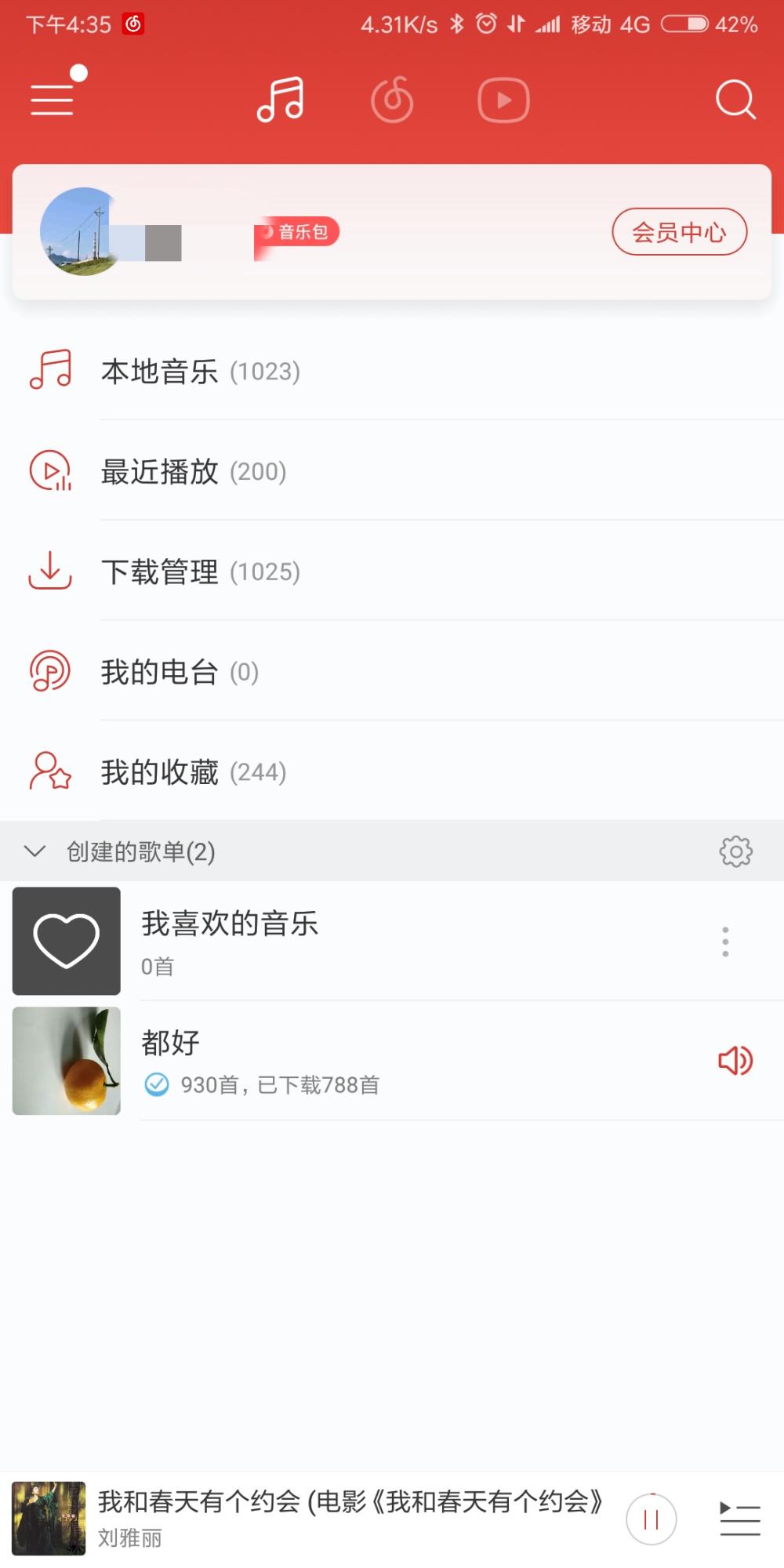The image size is (784, 1568).
Task: Open playlist settings gear
Action: pos(735,851)
